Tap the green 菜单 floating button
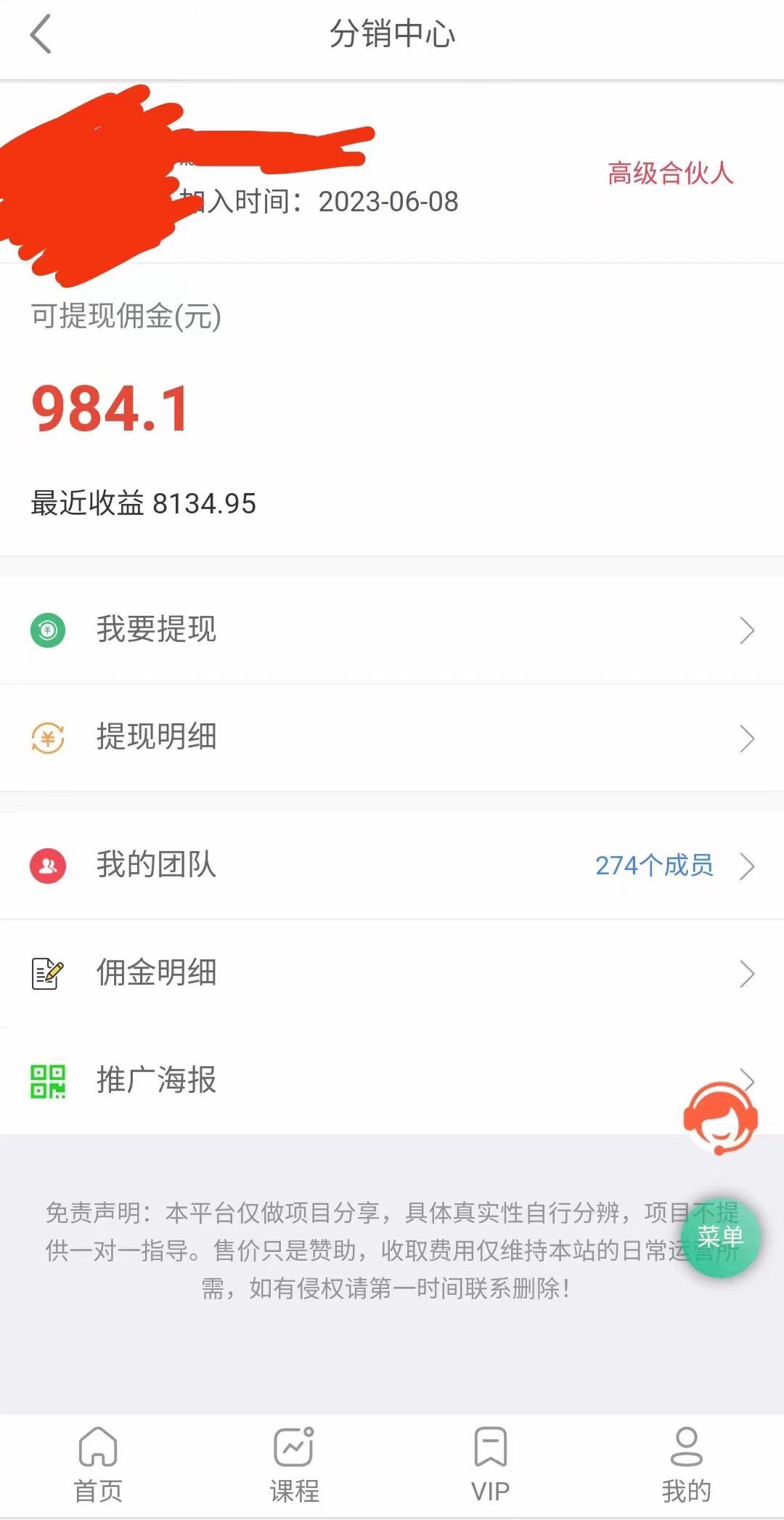 (x=720, y=1237)
